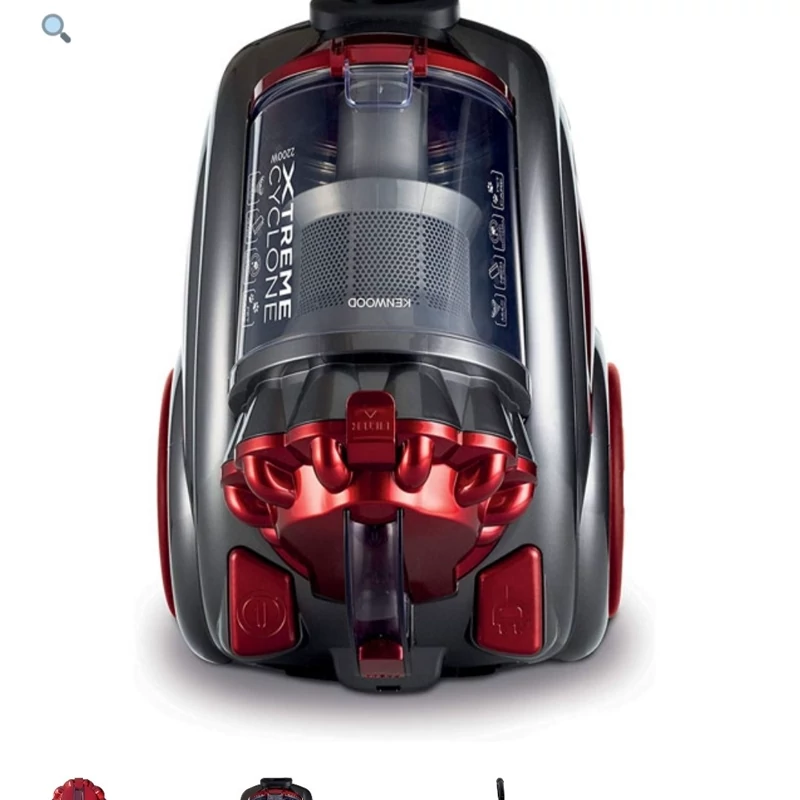The width and height of the screenshot is (800, 800).
Task: Select the black hose accessory thumbnail
Action: (499, 790)
